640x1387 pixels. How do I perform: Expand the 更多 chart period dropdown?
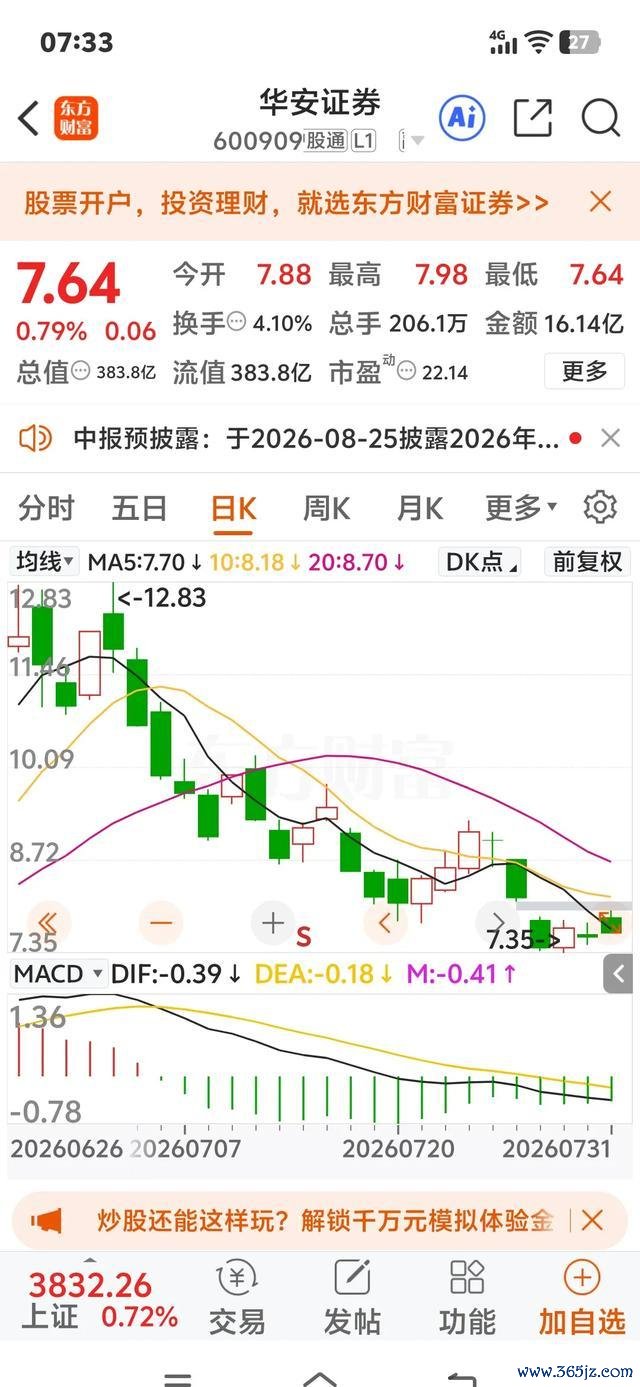coord(521,508)
